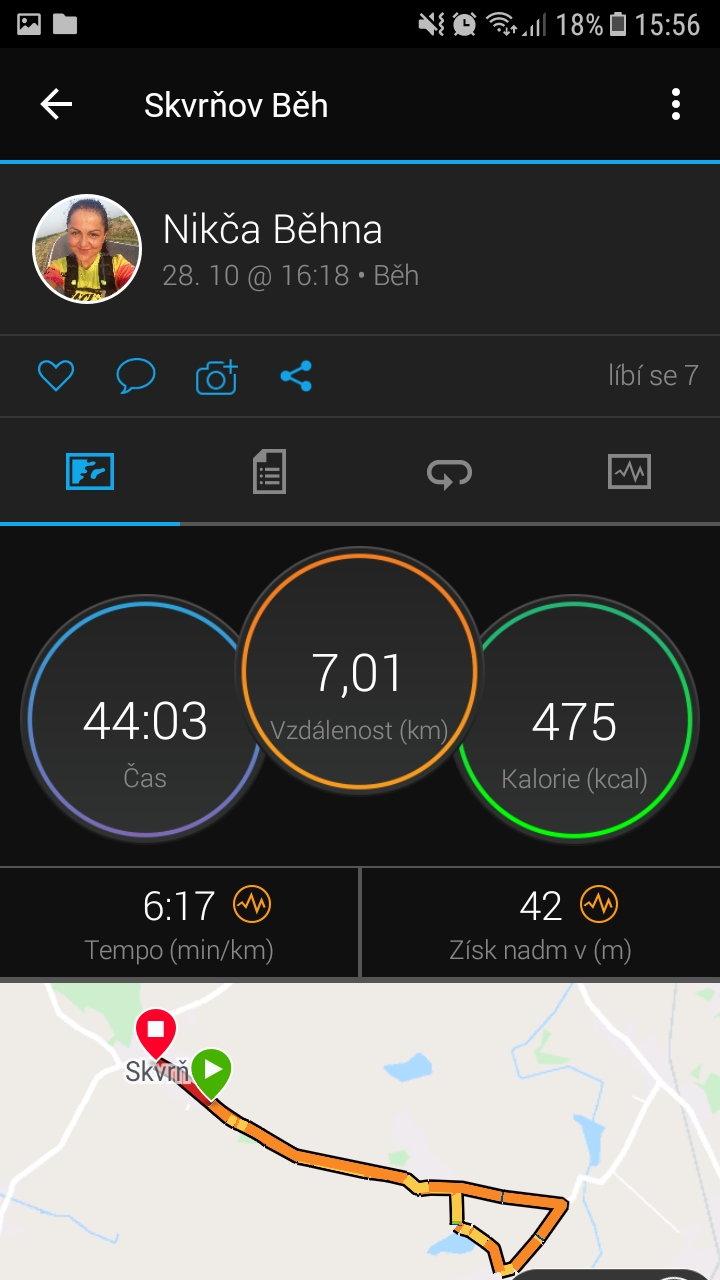View the list of 7 likes
The image size is (720, 1280).
click(653, 376)
